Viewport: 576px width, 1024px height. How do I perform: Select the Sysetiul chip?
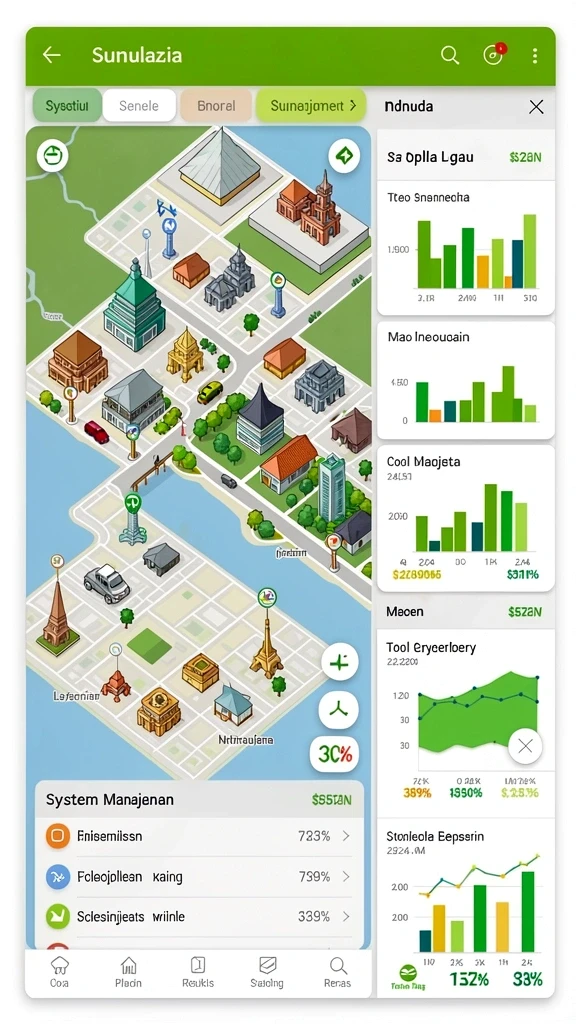pyautogui.click(x=67, y=105)
